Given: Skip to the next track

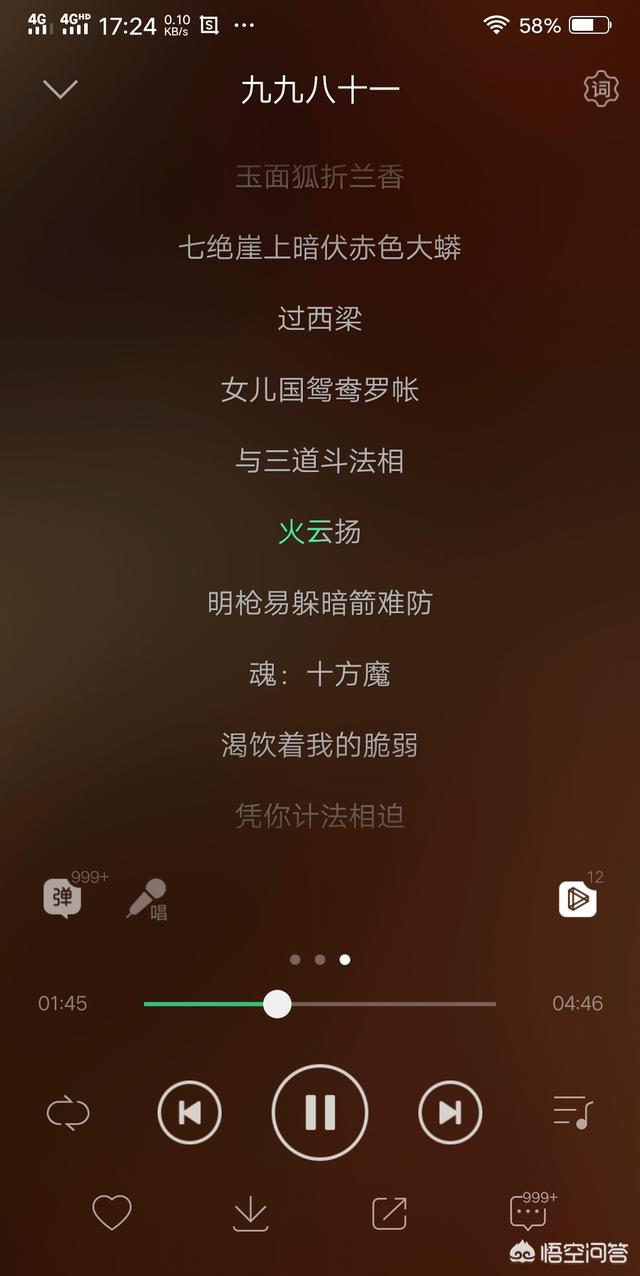Looking at the screenshot, I should tap(450, 1112).
